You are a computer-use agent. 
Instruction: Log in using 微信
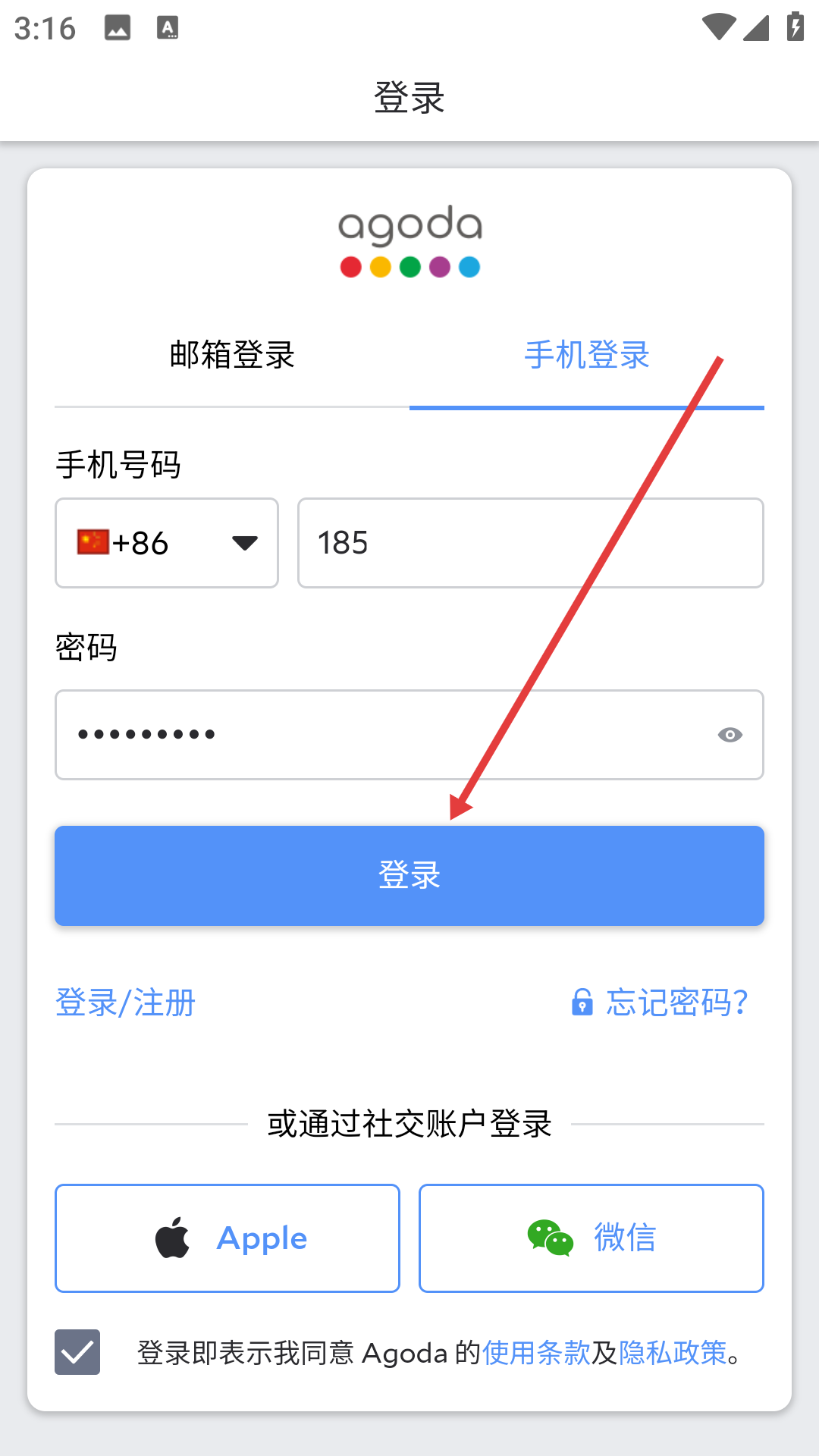(591, 1238)
